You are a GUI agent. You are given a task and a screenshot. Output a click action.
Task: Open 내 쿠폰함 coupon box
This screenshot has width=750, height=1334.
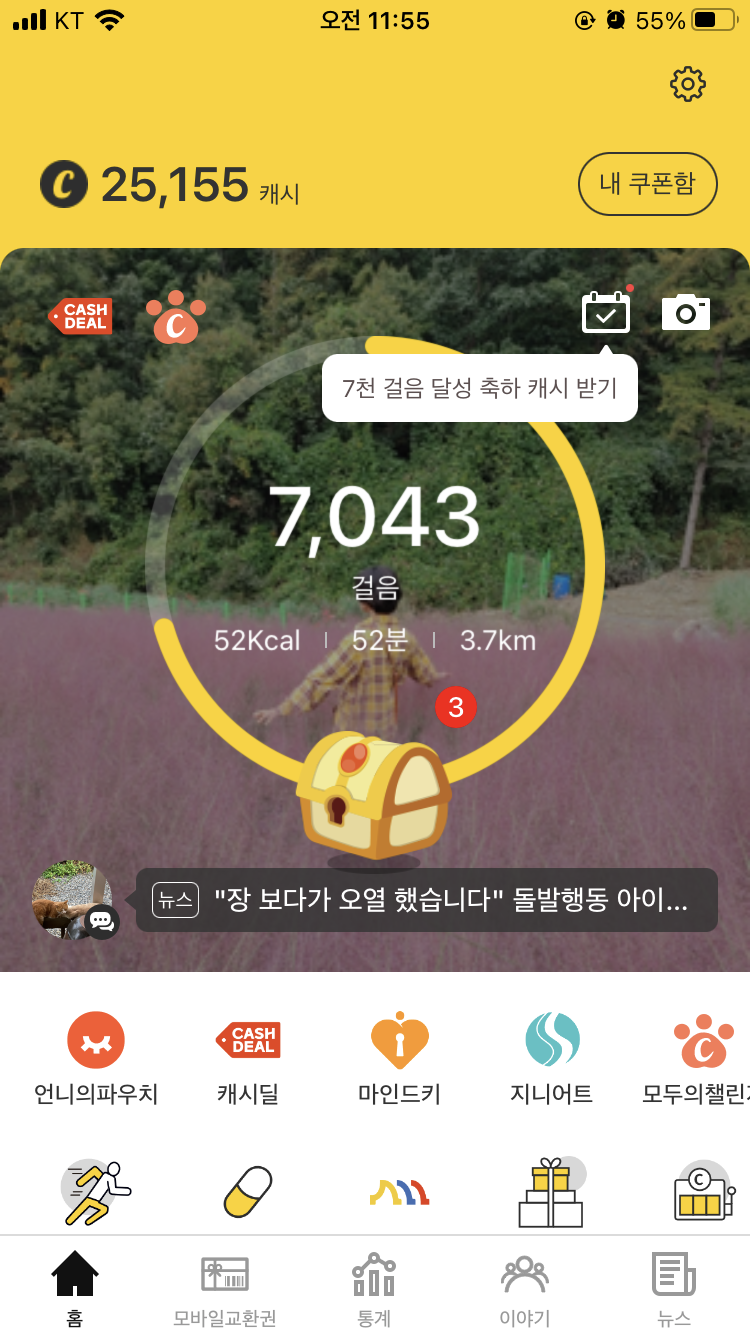pos(647,184)
